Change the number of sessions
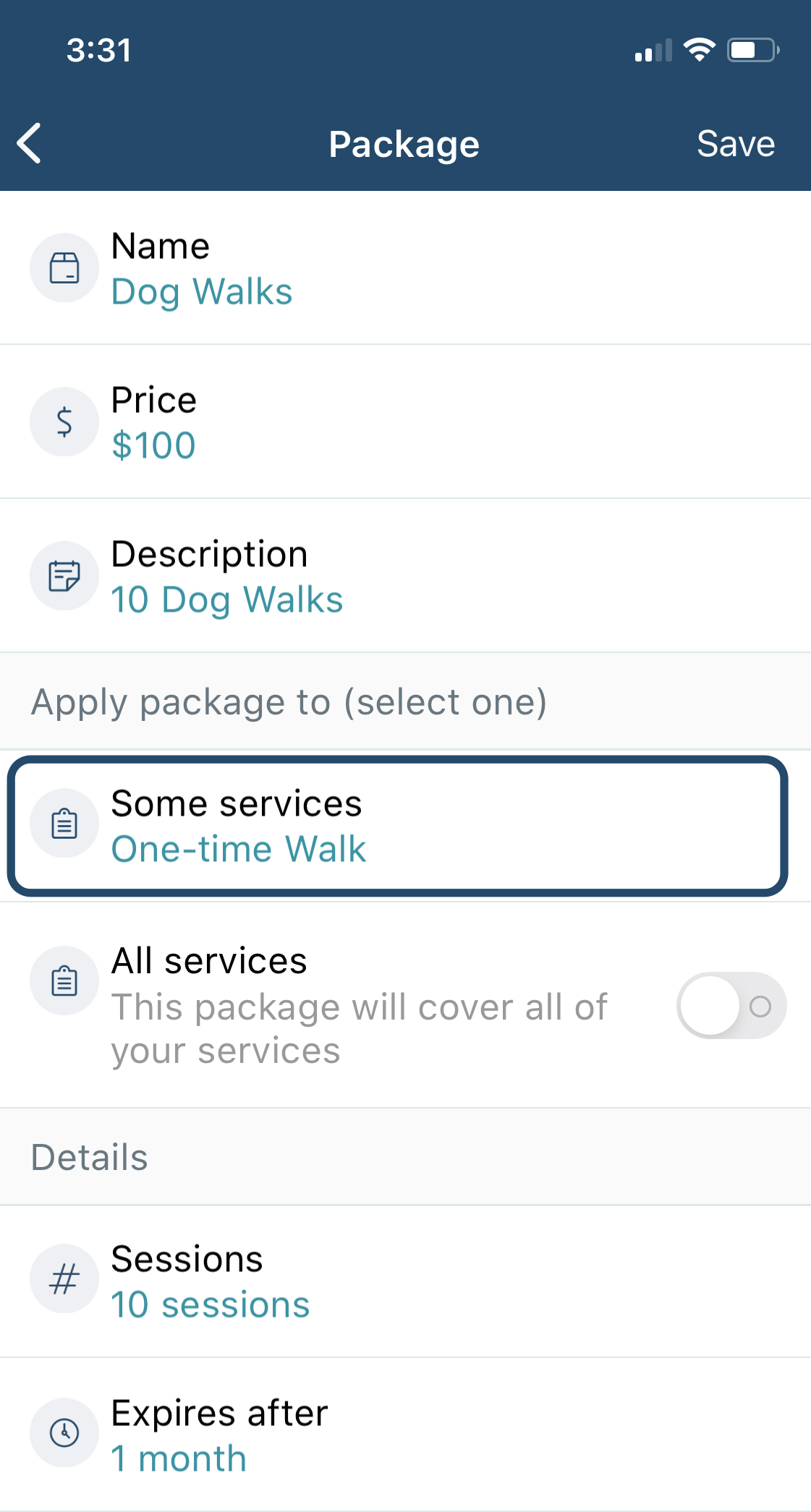Screen dimensions: 811x1512 coord(405,1281)
